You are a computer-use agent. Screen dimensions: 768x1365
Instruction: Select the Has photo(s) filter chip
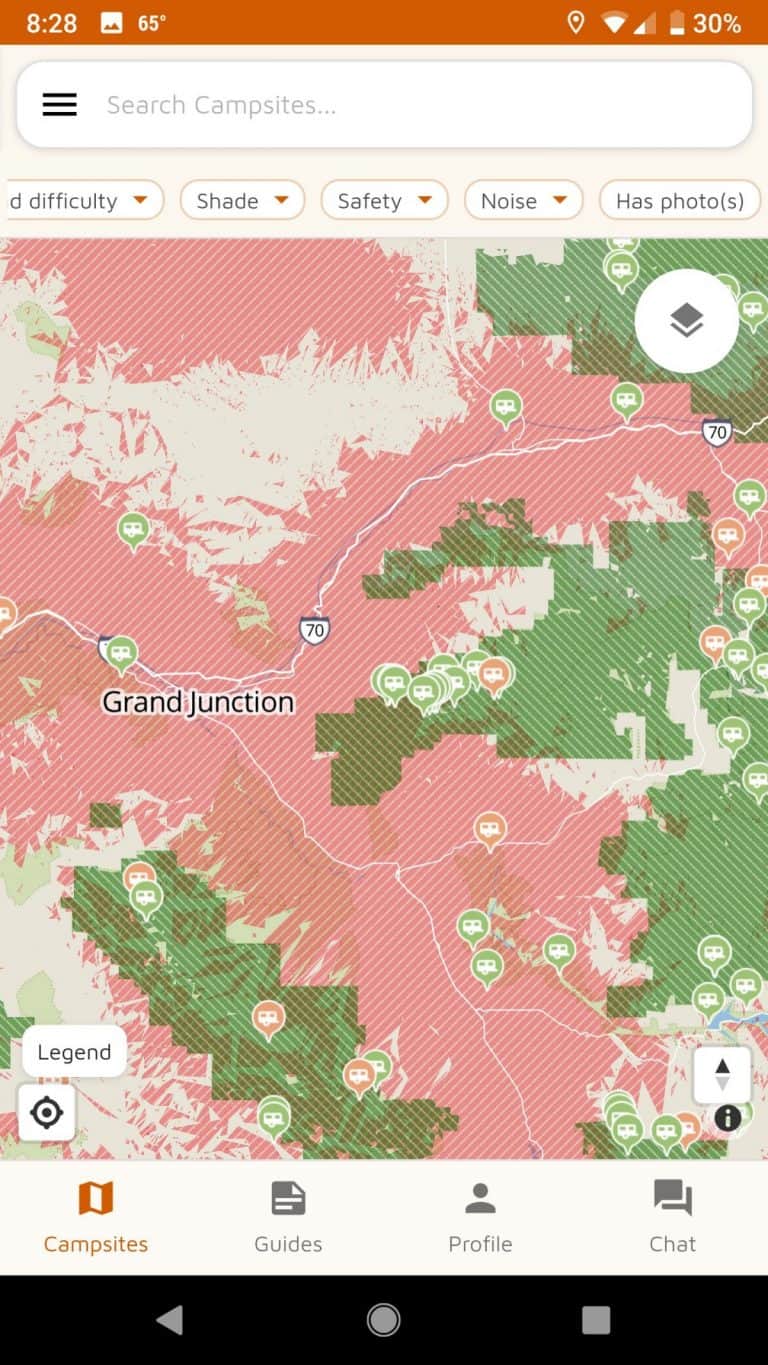pyautogui.click(x=680, y=200)
